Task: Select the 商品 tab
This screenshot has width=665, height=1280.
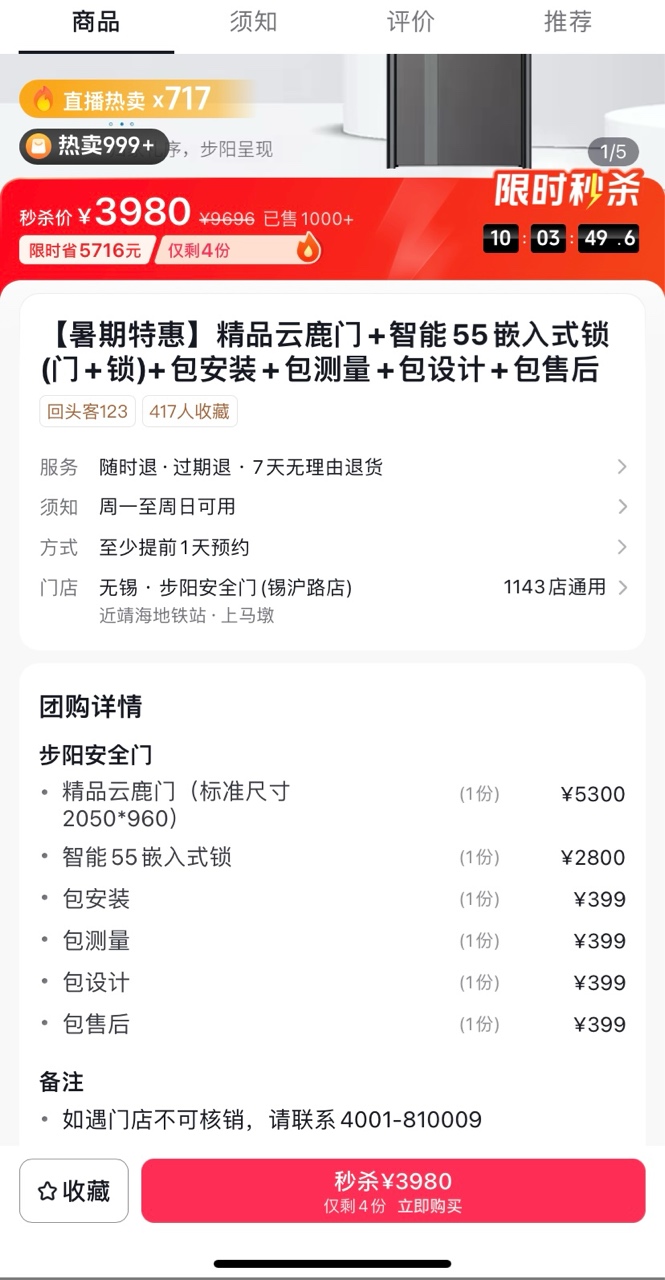Action: (96, 22)
